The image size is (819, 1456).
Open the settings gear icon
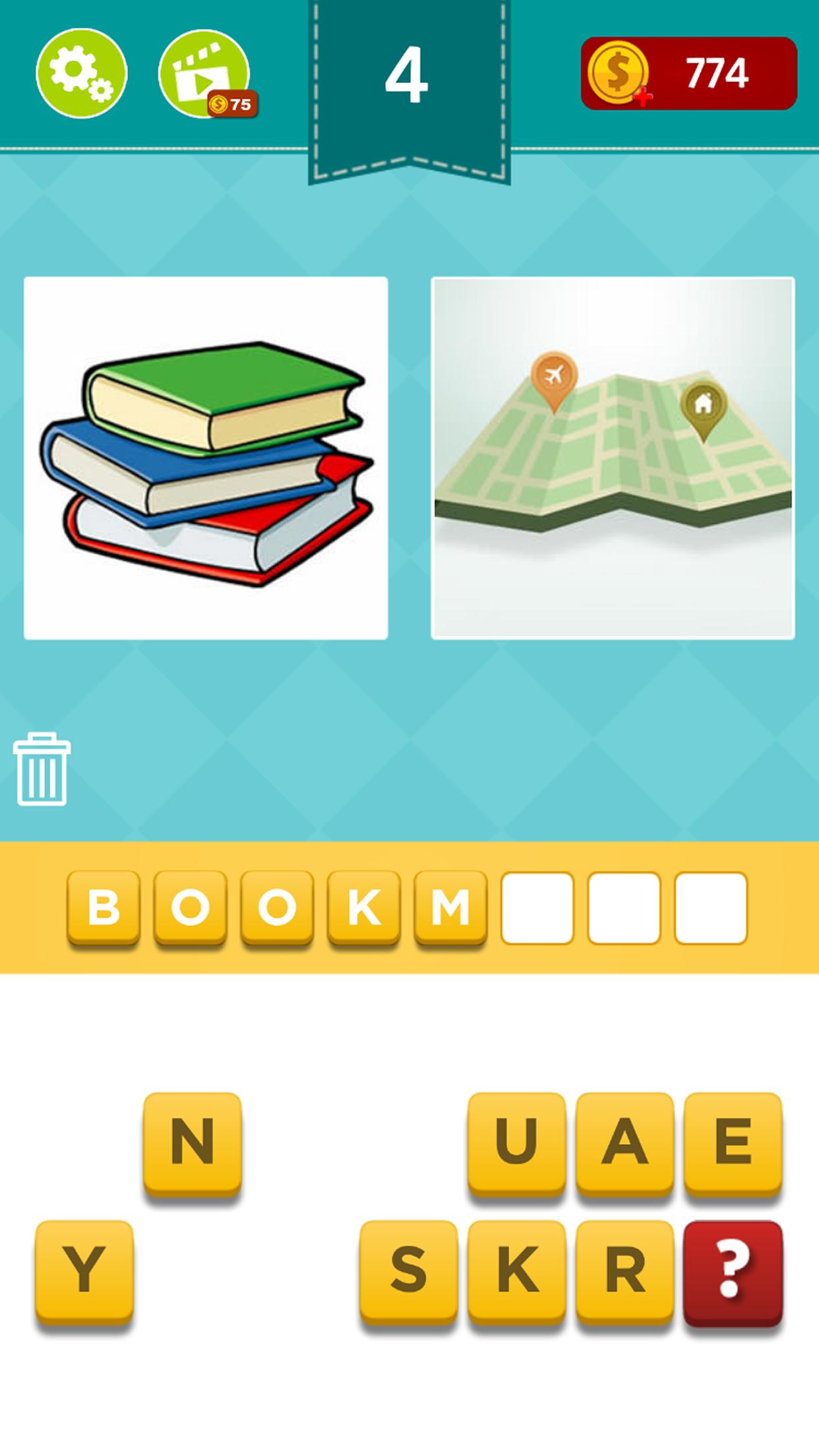pyautogui.click(x=81, y=73)
